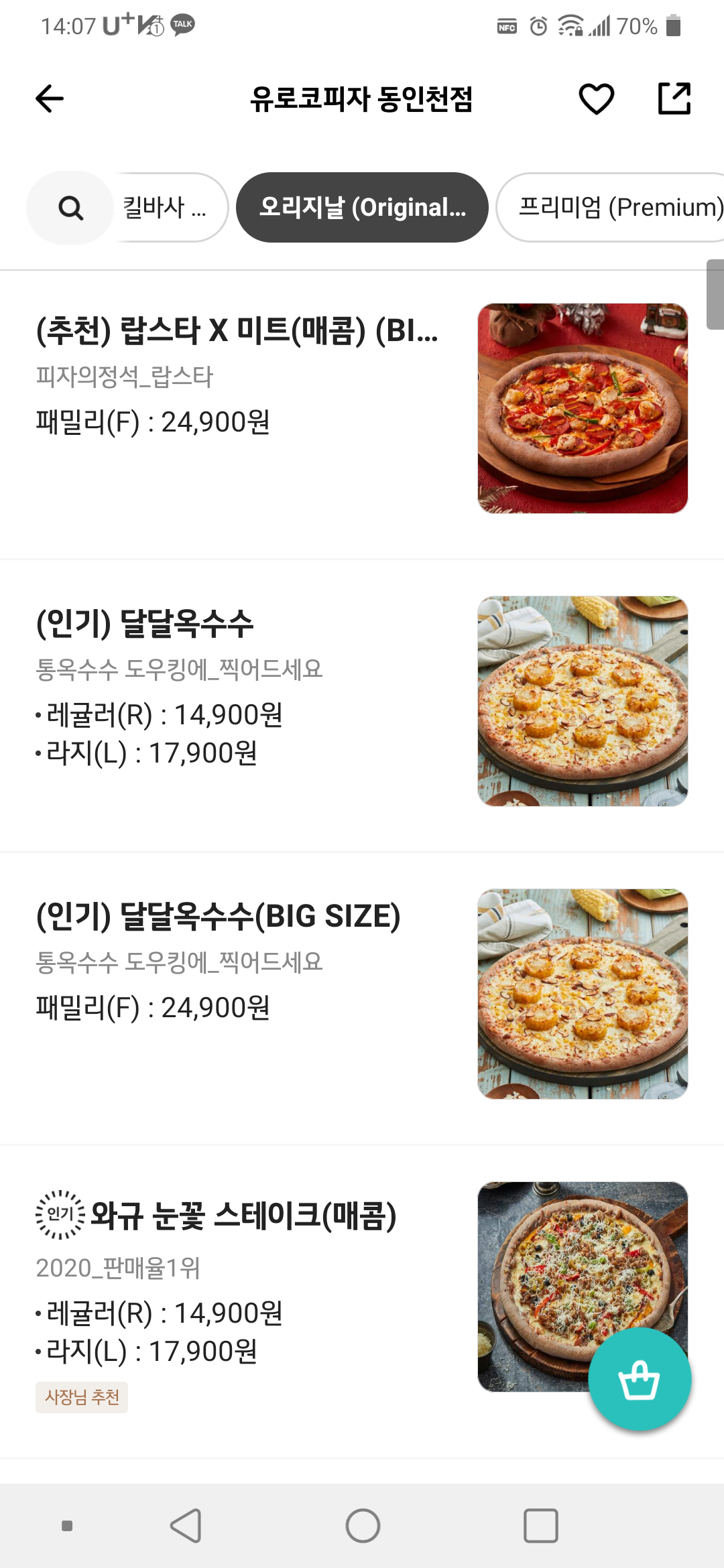This screenshot has width=724, height=1568.
Task: Go back using the top arrow
Action: click(50, 99)
